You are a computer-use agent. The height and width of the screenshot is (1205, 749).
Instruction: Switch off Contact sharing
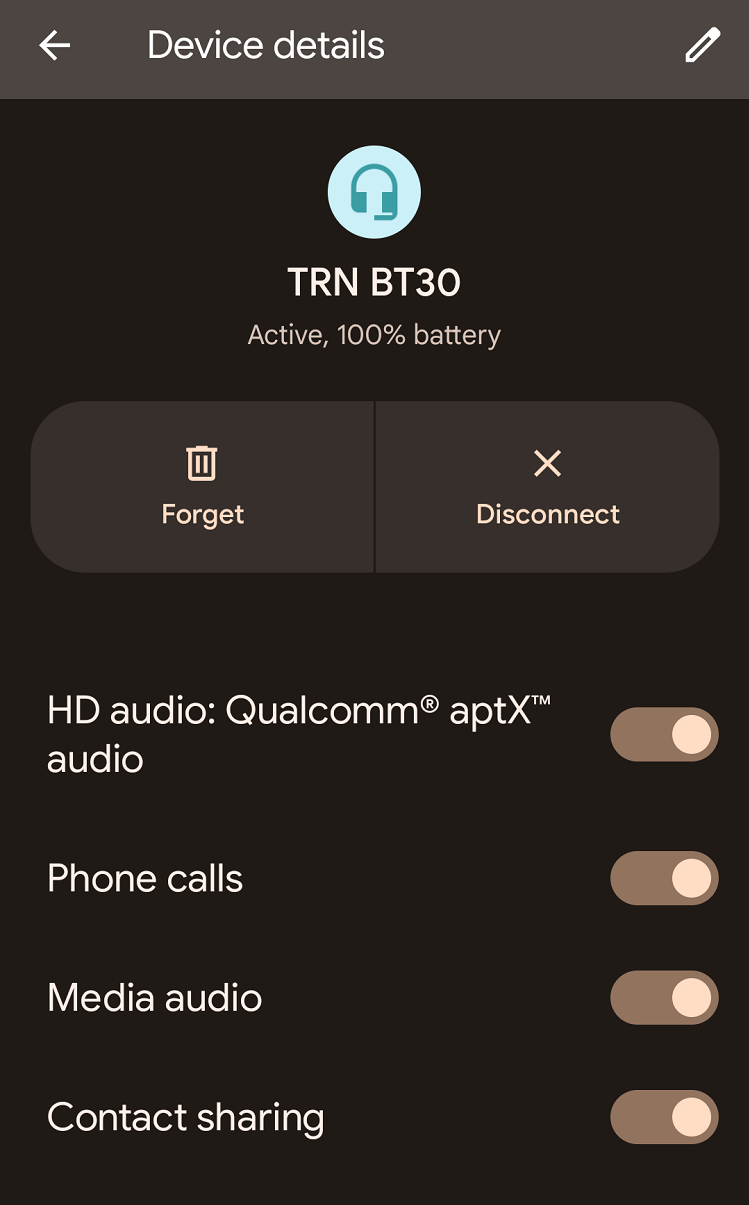[664, 1117]
